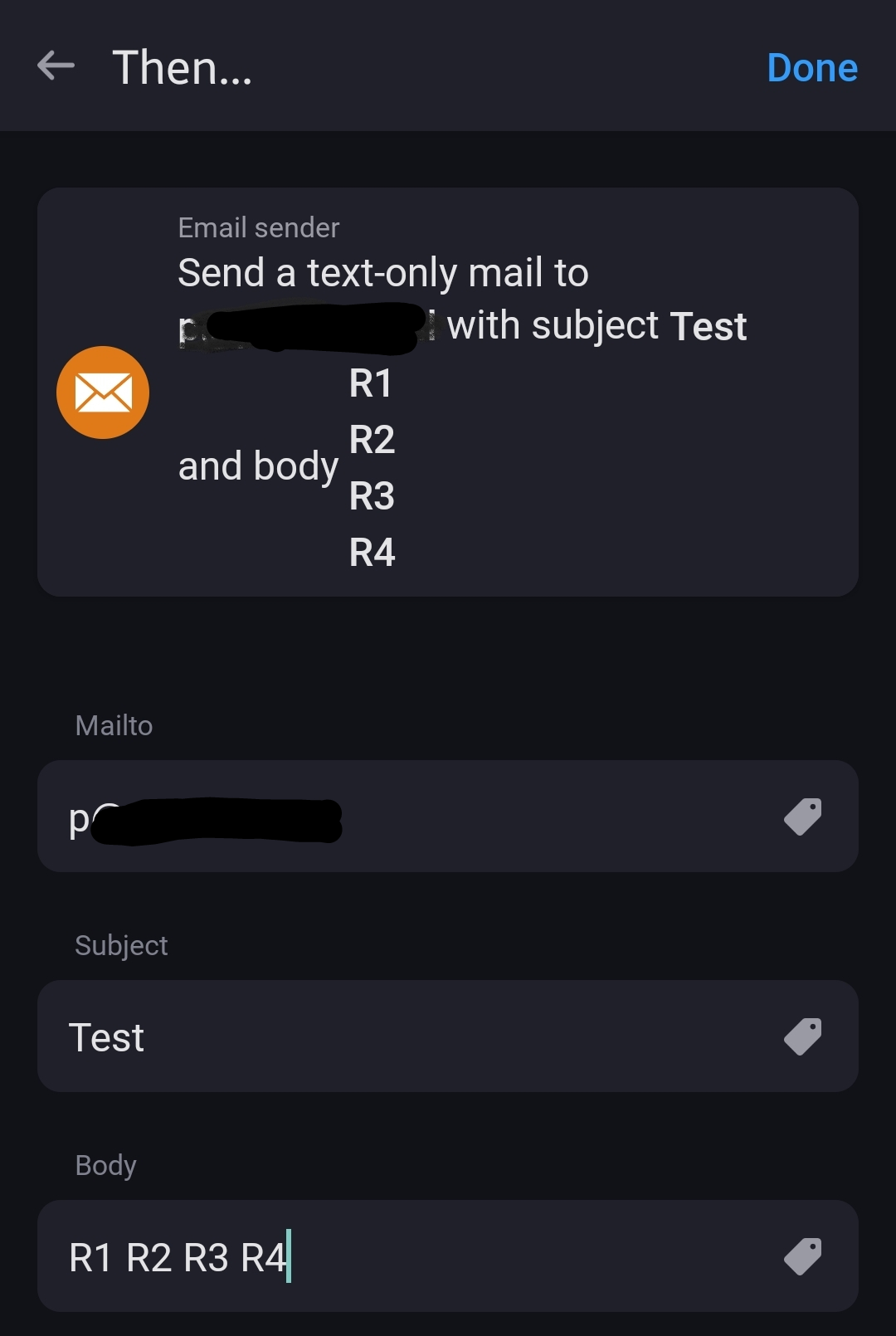The height and width of the screenshot is (1336, 896).
Task: Focus the Body field with R1 R2 R3 R4
Action: (398, 1257)
